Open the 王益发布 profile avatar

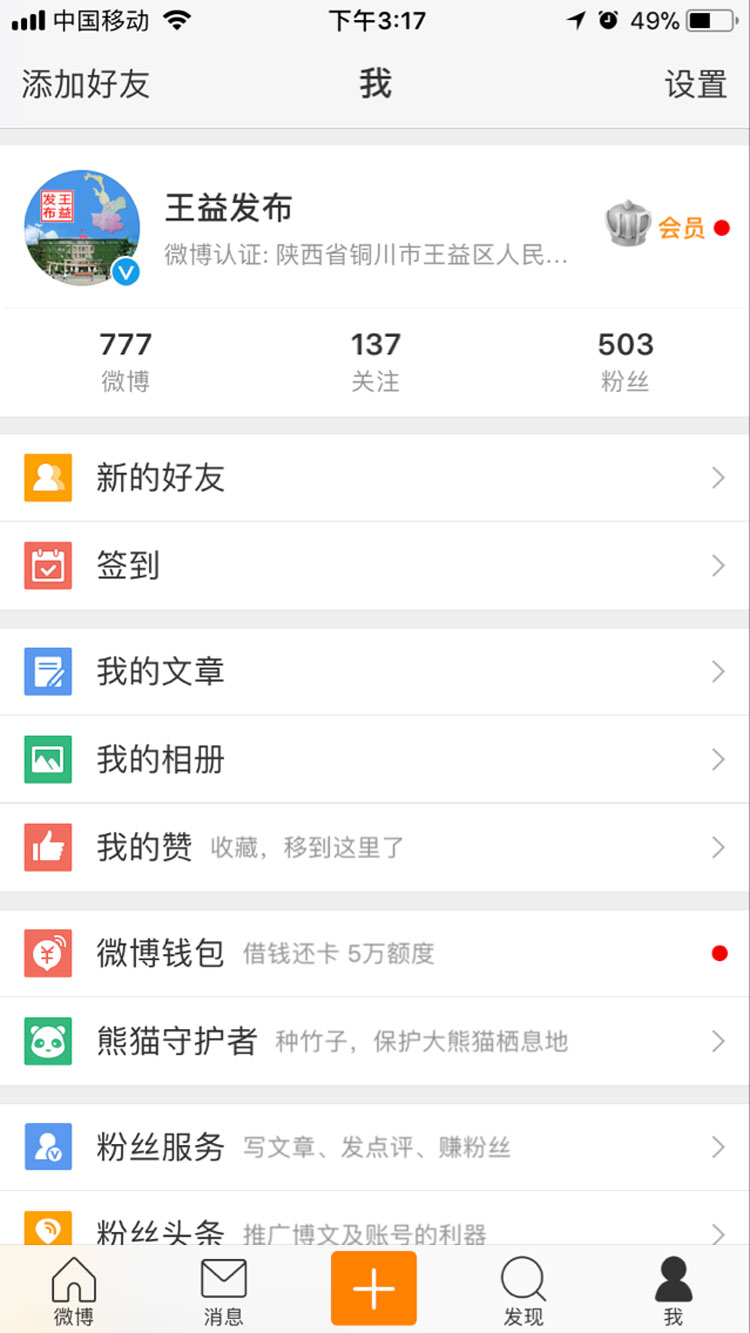tap(82, 228)
